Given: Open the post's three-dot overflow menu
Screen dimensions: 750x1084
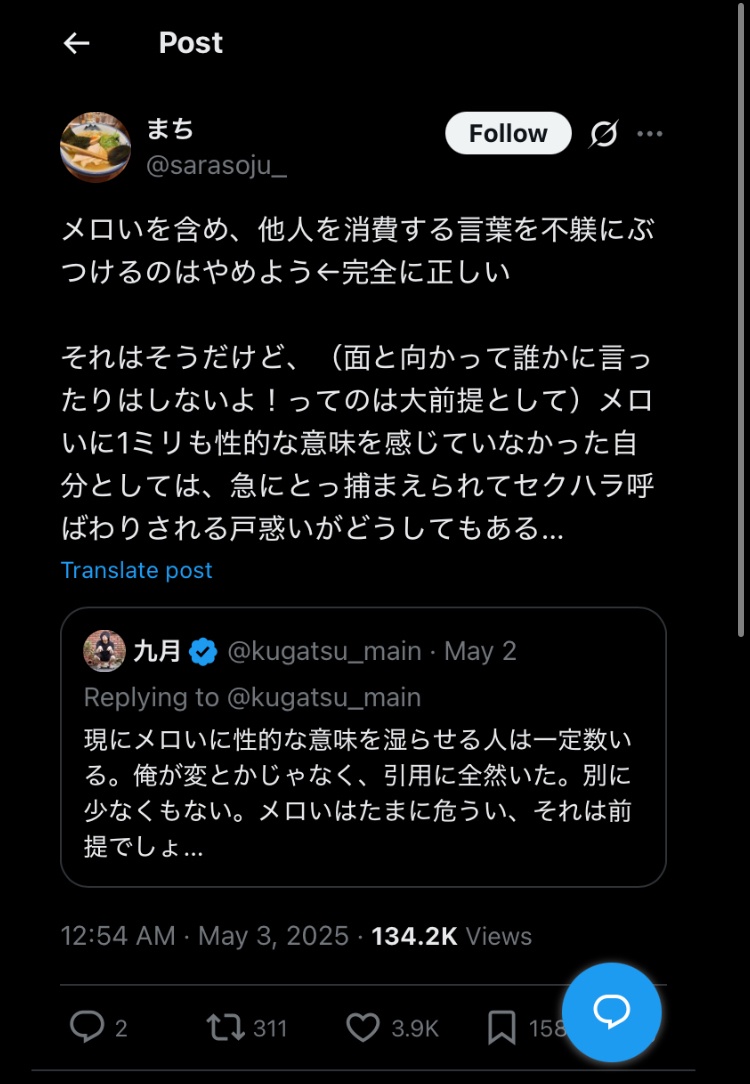Looking at the screenshot, I should pyautogui.click(x=650, y=133).
